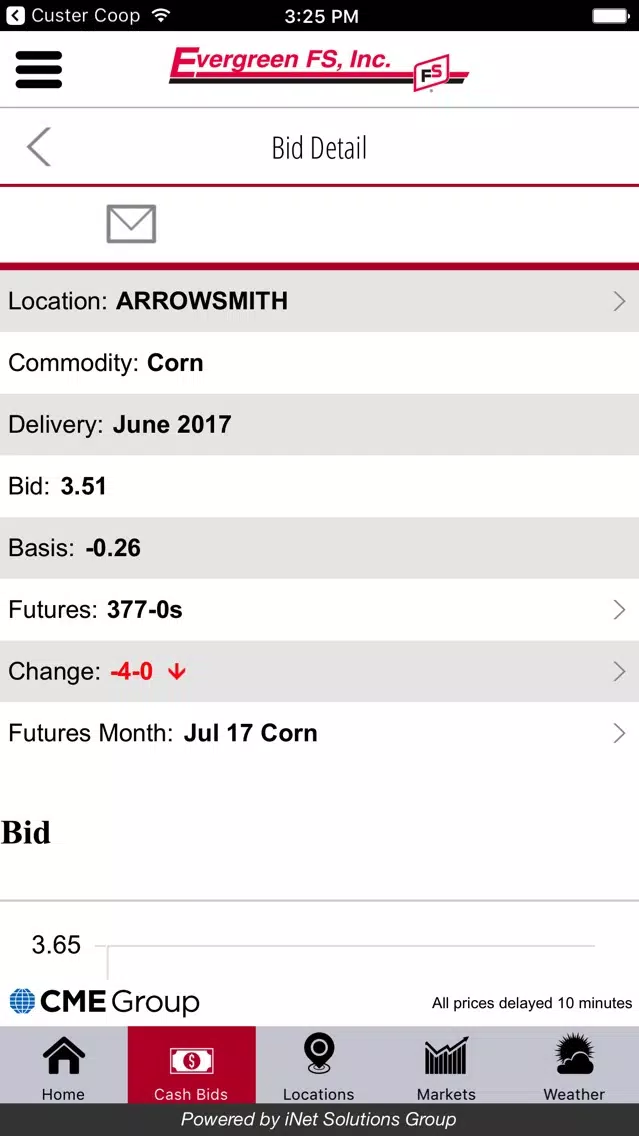This screenshot has width=639, height=1136.
Task: Open the ARROWSMITH location row
Action: click(x=319, y=301)
